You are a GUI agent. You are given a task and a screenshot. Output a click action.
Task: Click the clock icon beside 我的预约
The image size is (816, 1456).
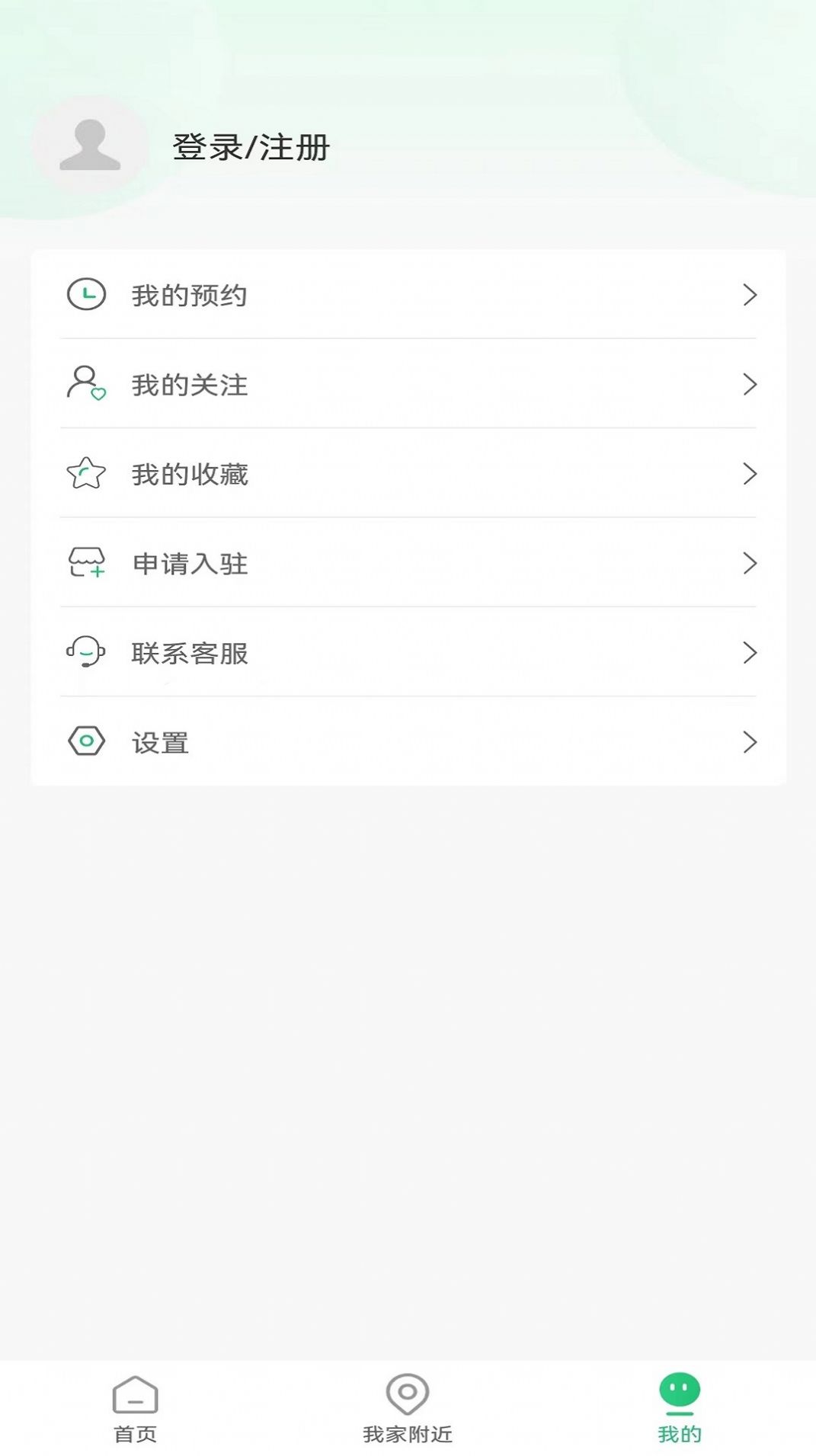[x=86, y=294]
